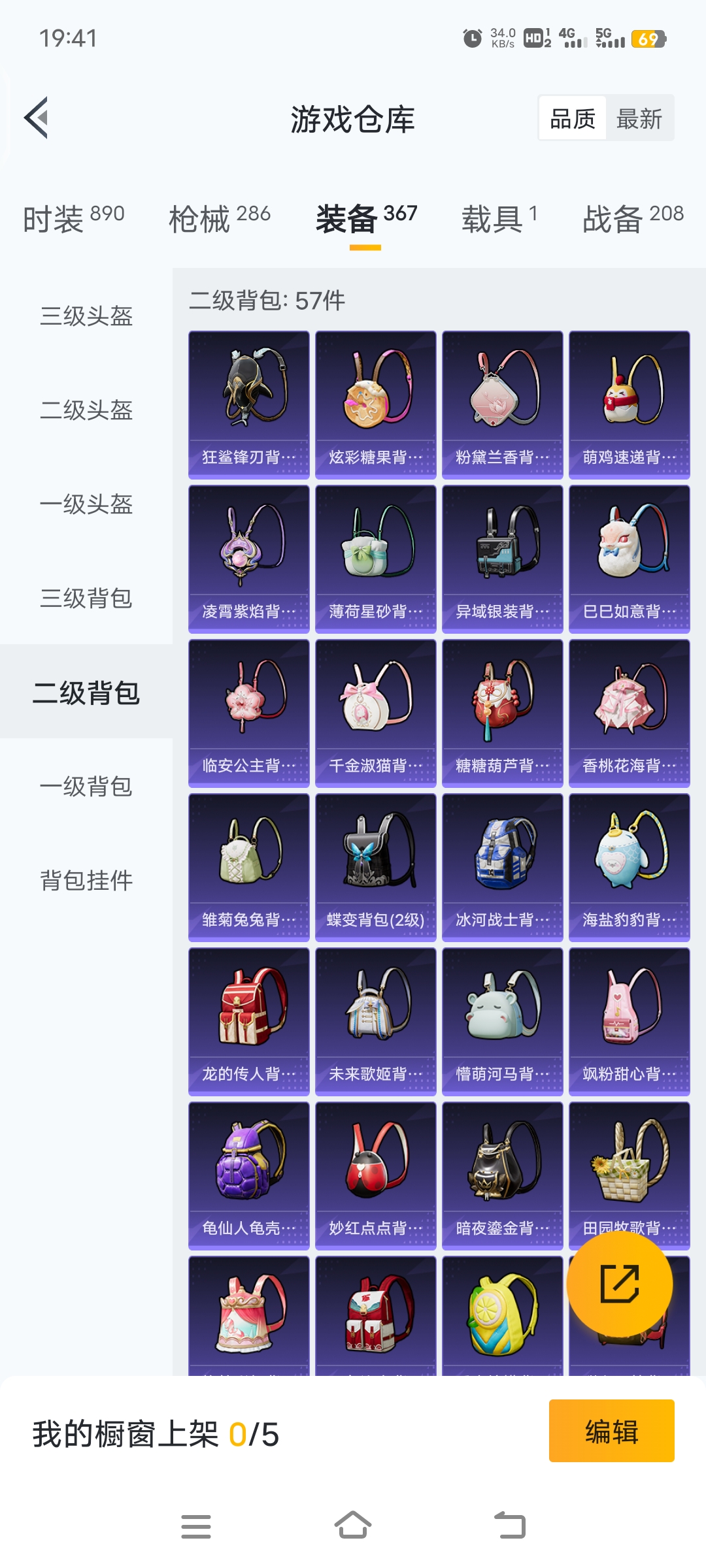The image size is (706, 1568).
Task: View the 蝶变背包(2级) item
Action: pos(376,868)
